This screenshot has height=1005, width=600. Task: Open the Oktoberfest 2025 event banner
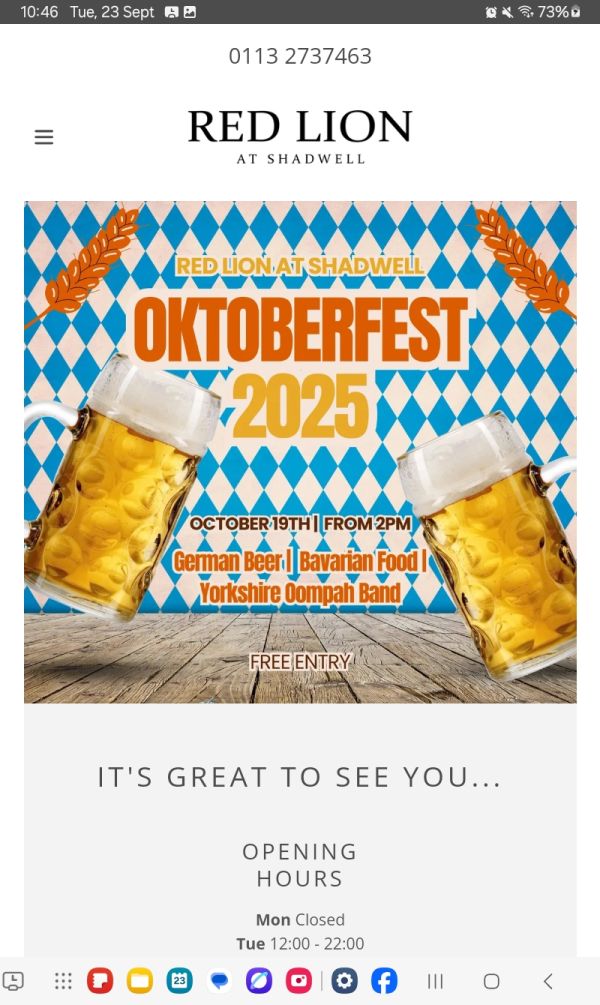300,452
